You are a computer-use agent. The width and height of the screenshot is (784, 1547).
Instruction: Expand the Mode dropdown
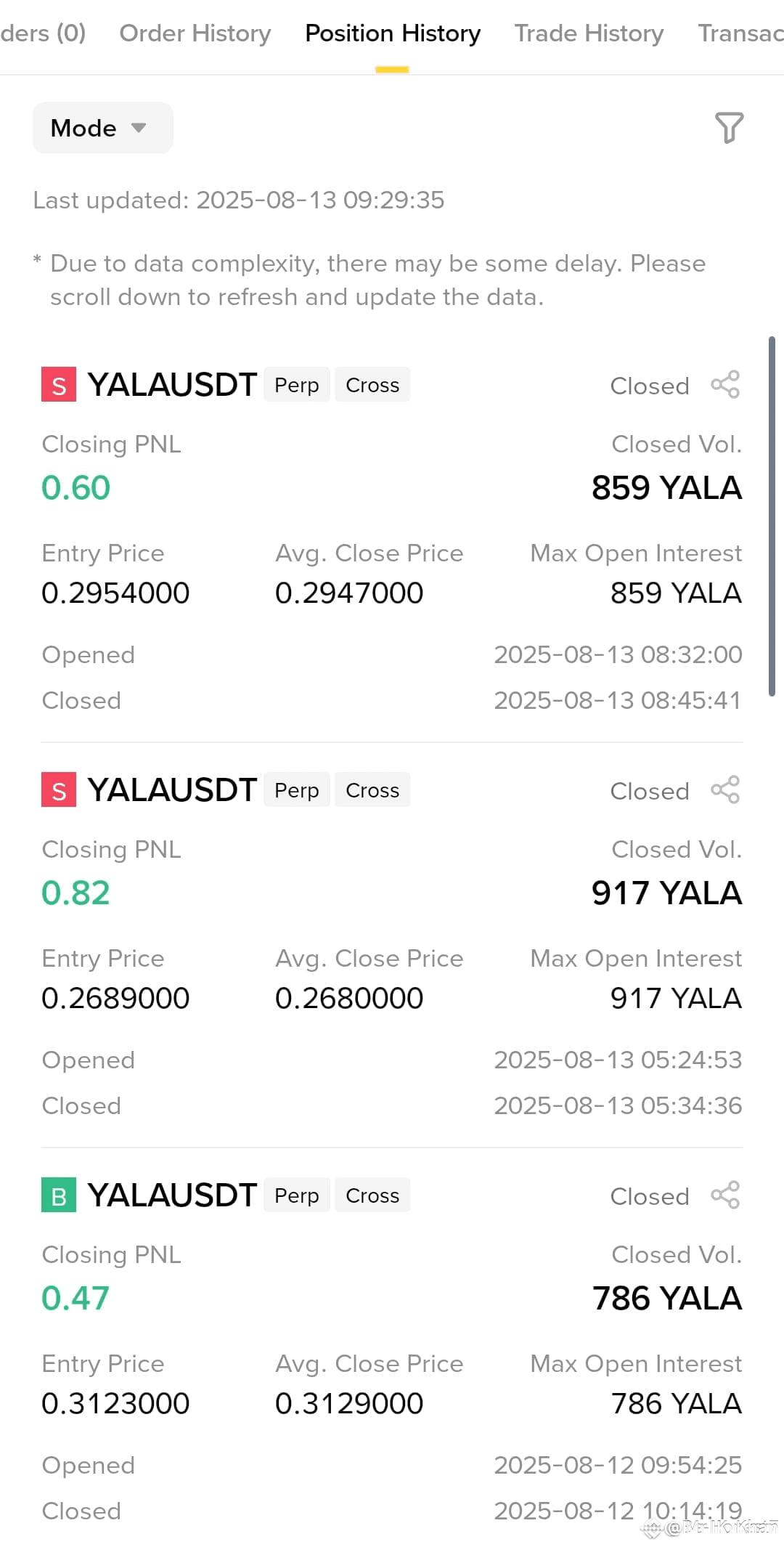click(102, 128)
